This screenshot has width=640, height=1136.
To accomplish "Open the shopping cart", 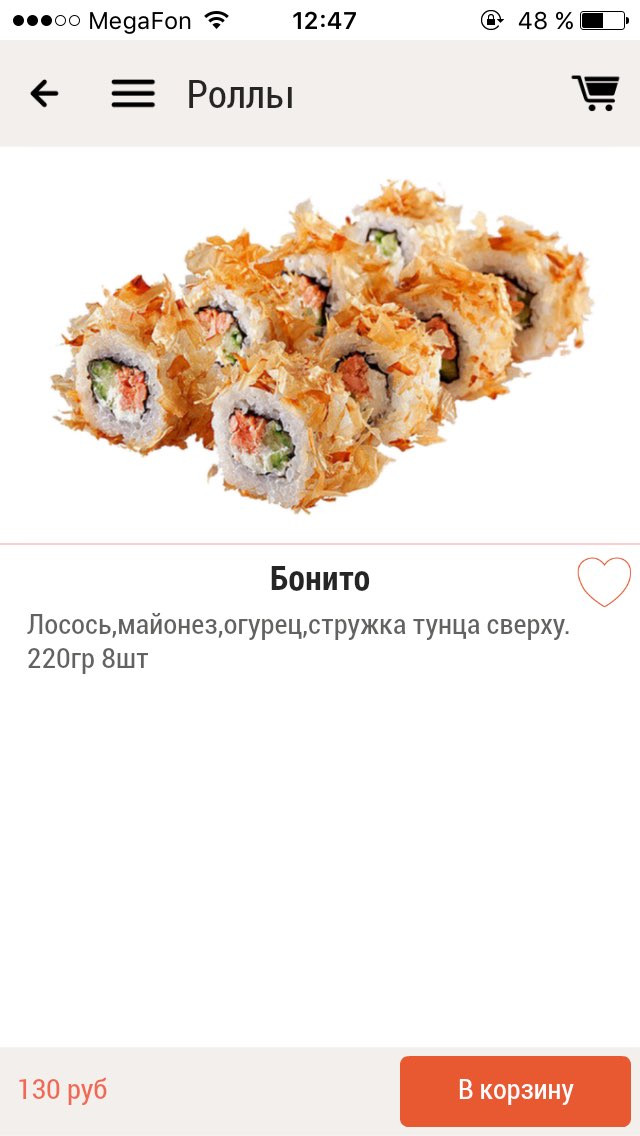I will (x=596, y=93).
